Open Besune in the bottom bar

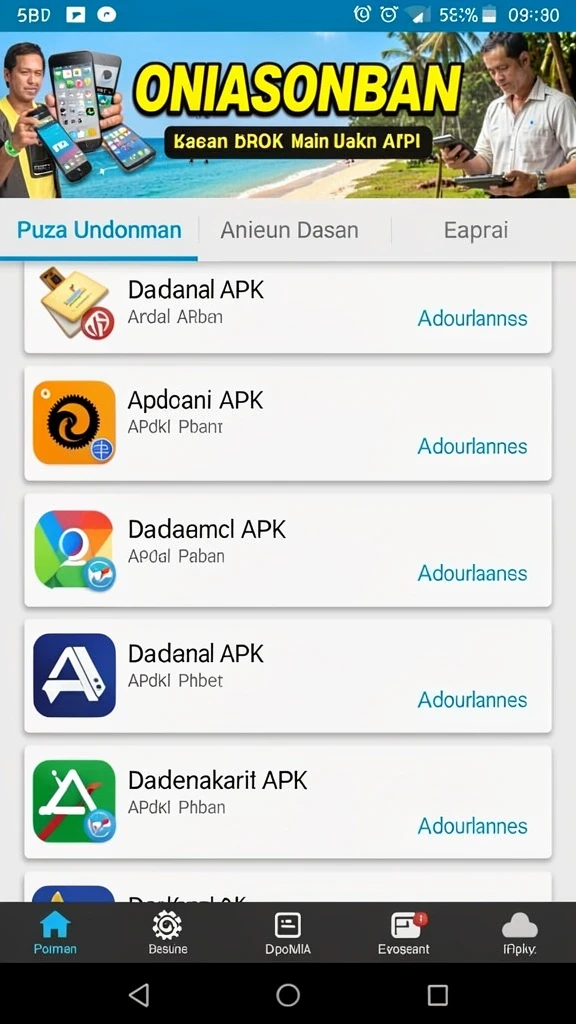[x=168, y=933]
